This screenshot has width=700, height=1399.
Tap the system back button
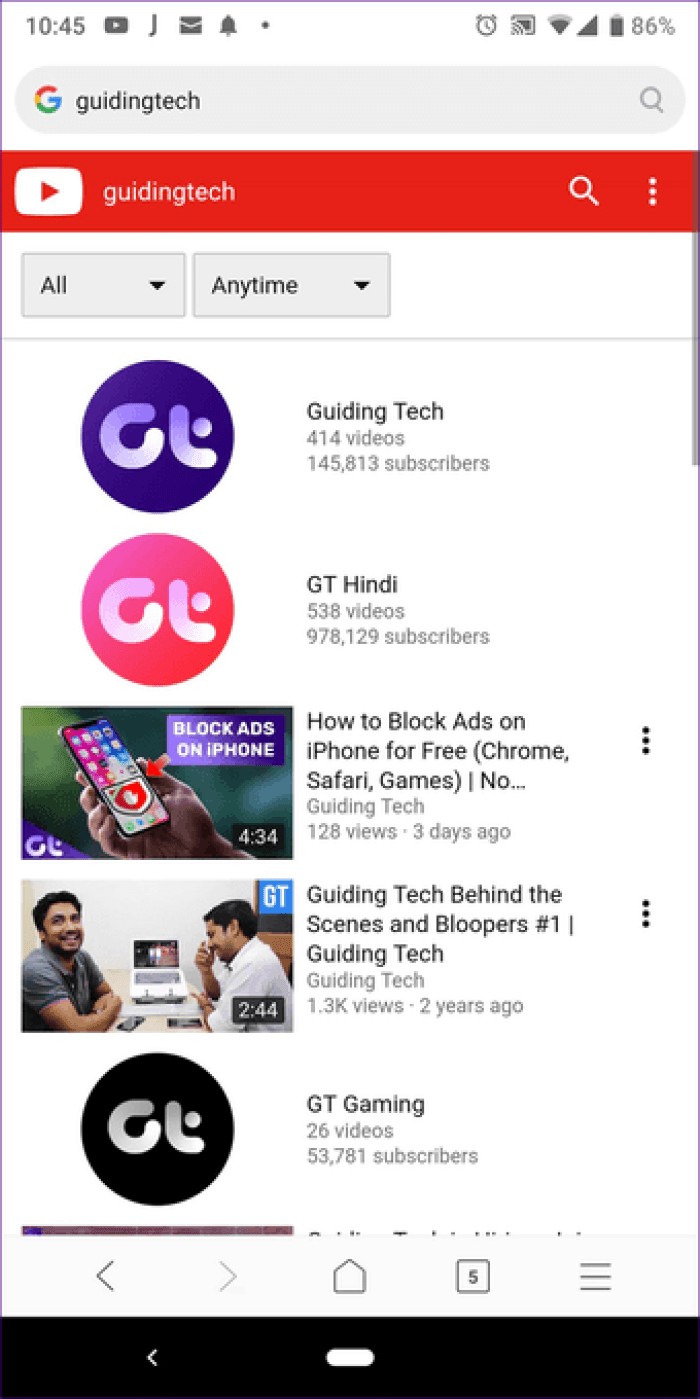152,1357
